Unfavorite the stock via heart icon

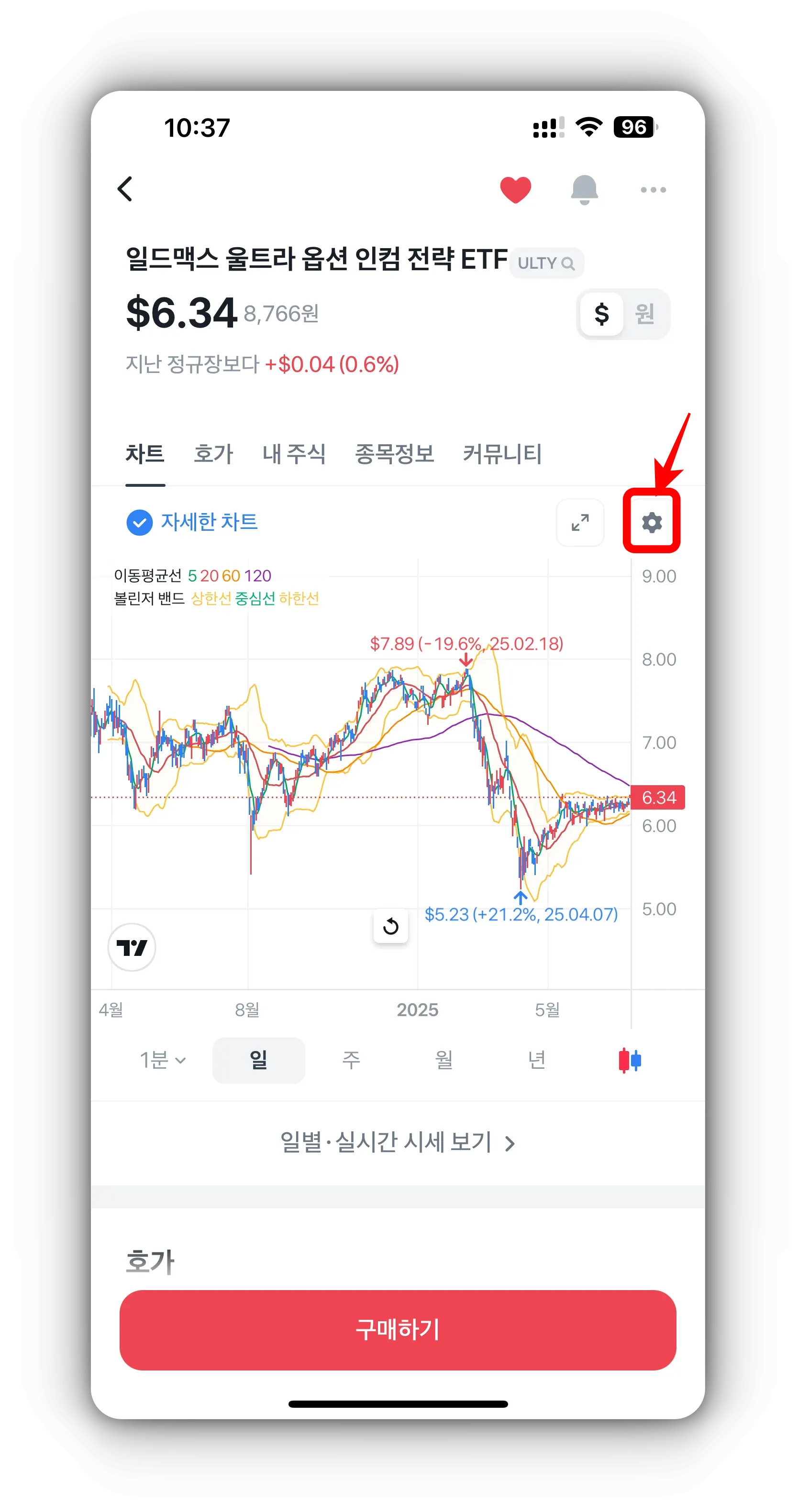pos(515,188)
